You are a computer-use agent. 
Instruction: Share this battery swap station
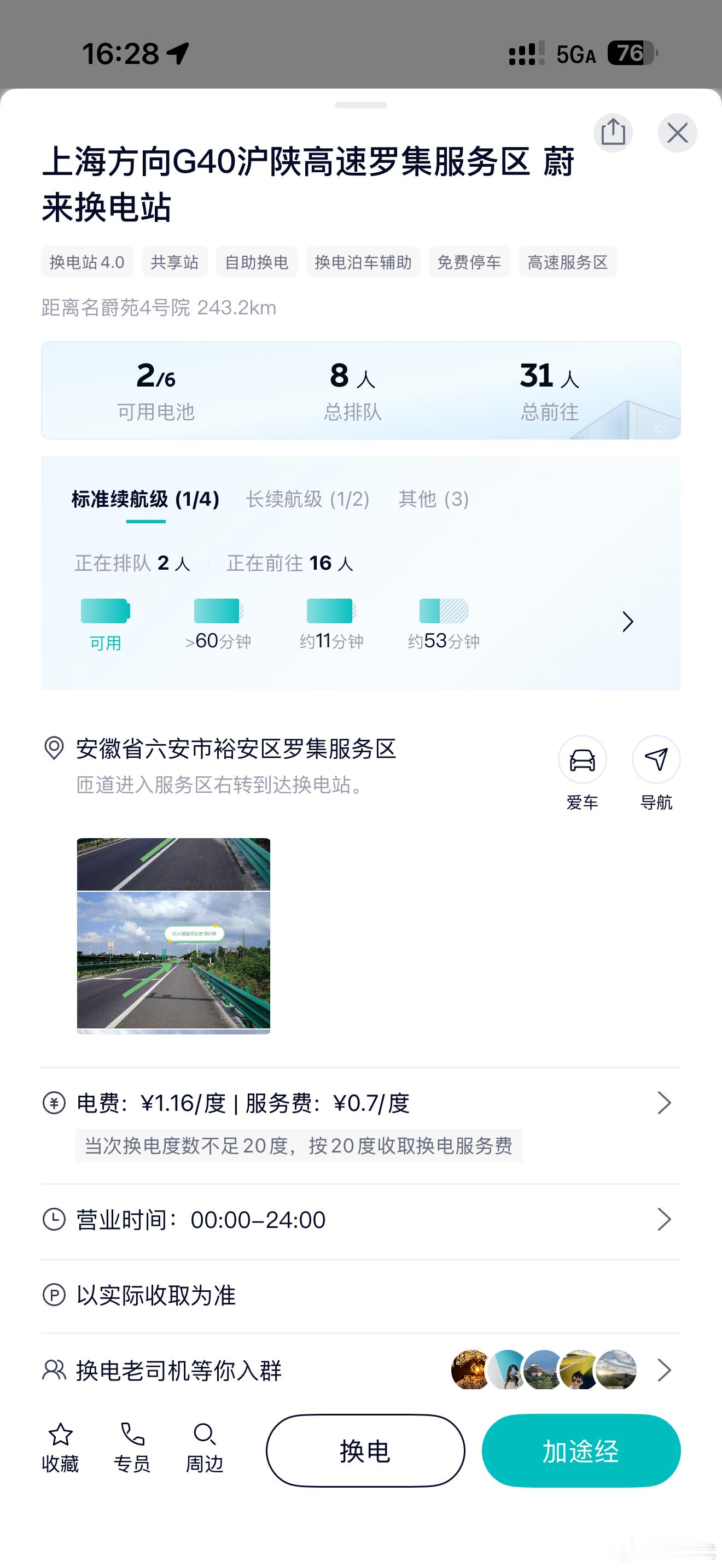coord(613,133)
